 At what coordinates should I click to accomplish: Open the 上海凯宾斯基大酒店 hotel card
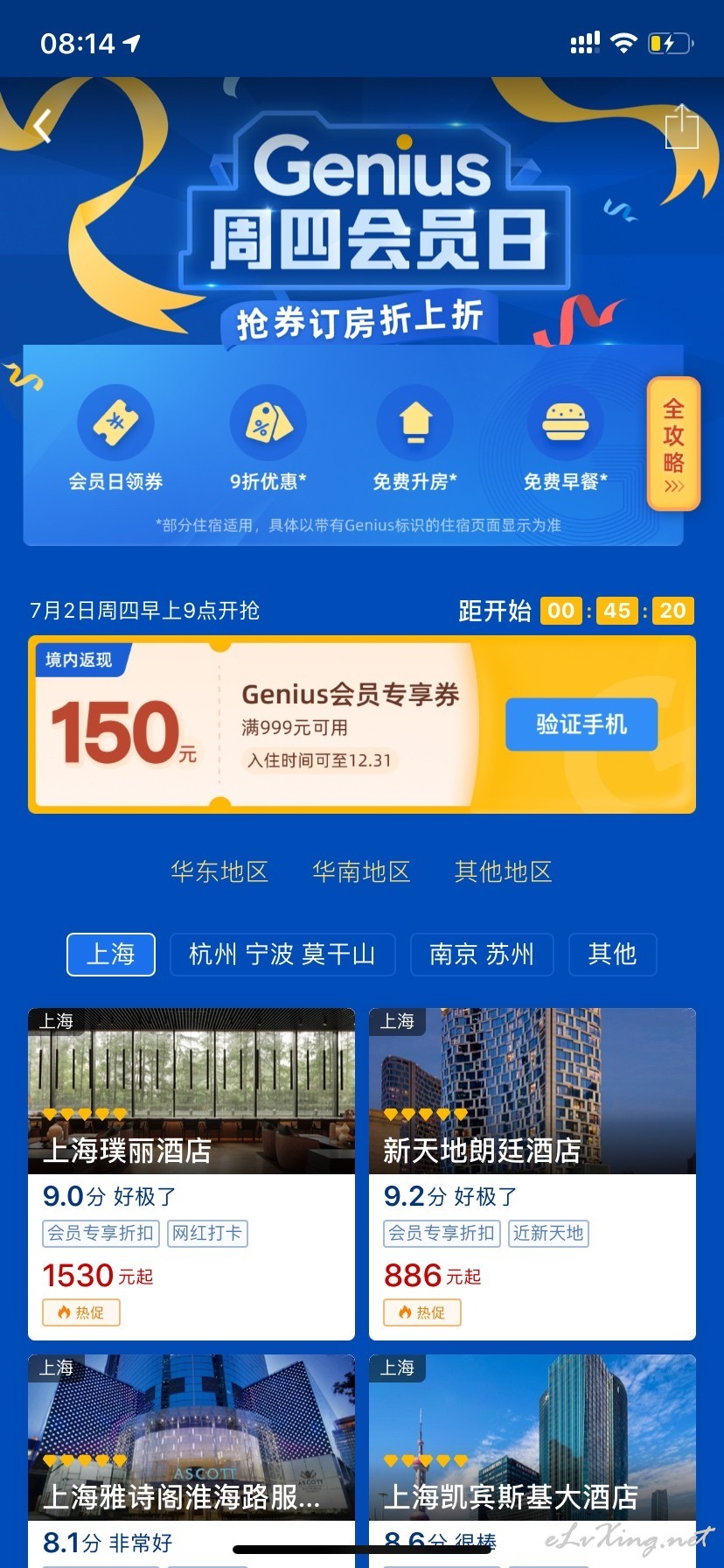click(533, 1461)
